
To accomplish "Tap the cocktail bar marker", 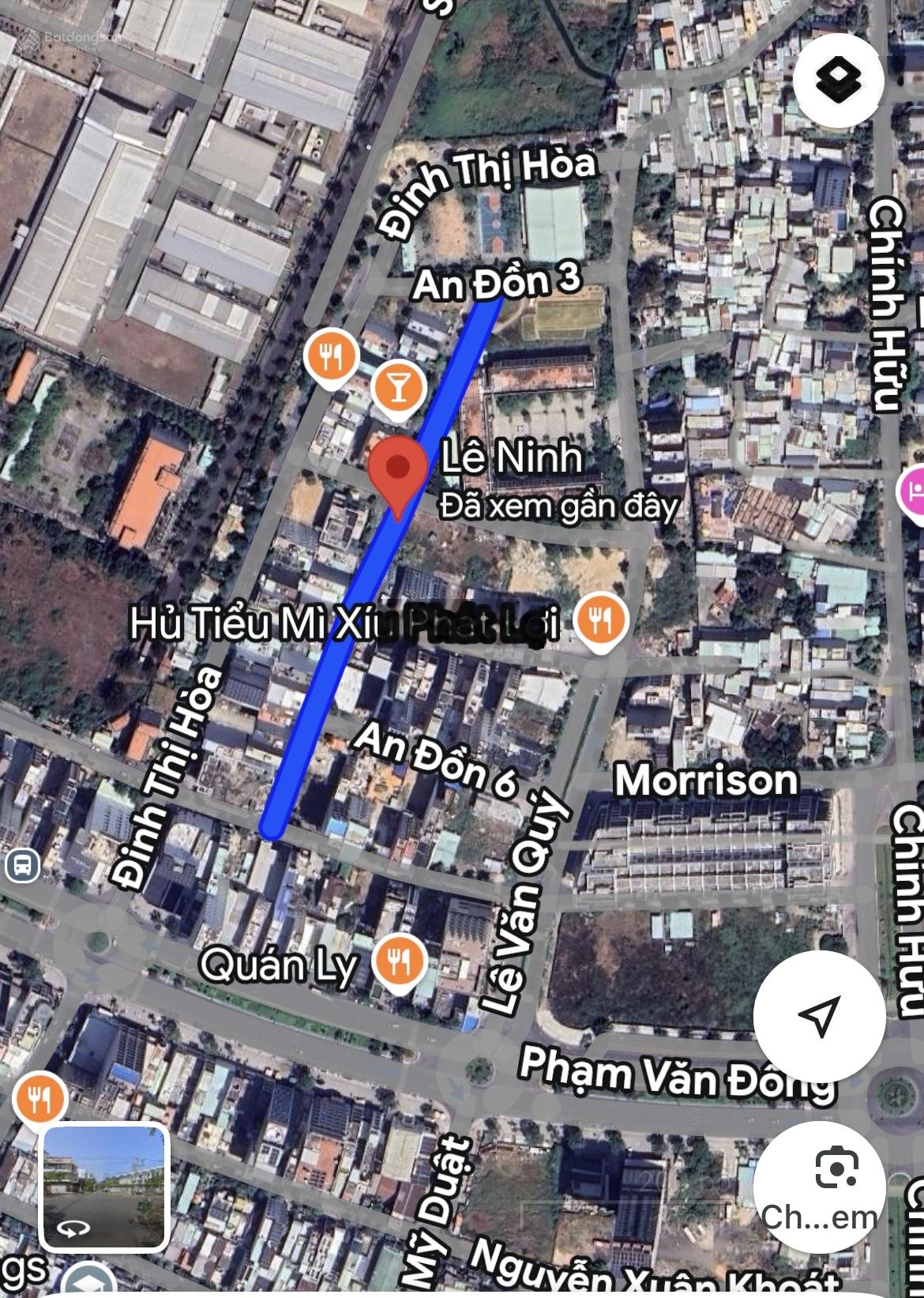I will click(x=399, y=386).
